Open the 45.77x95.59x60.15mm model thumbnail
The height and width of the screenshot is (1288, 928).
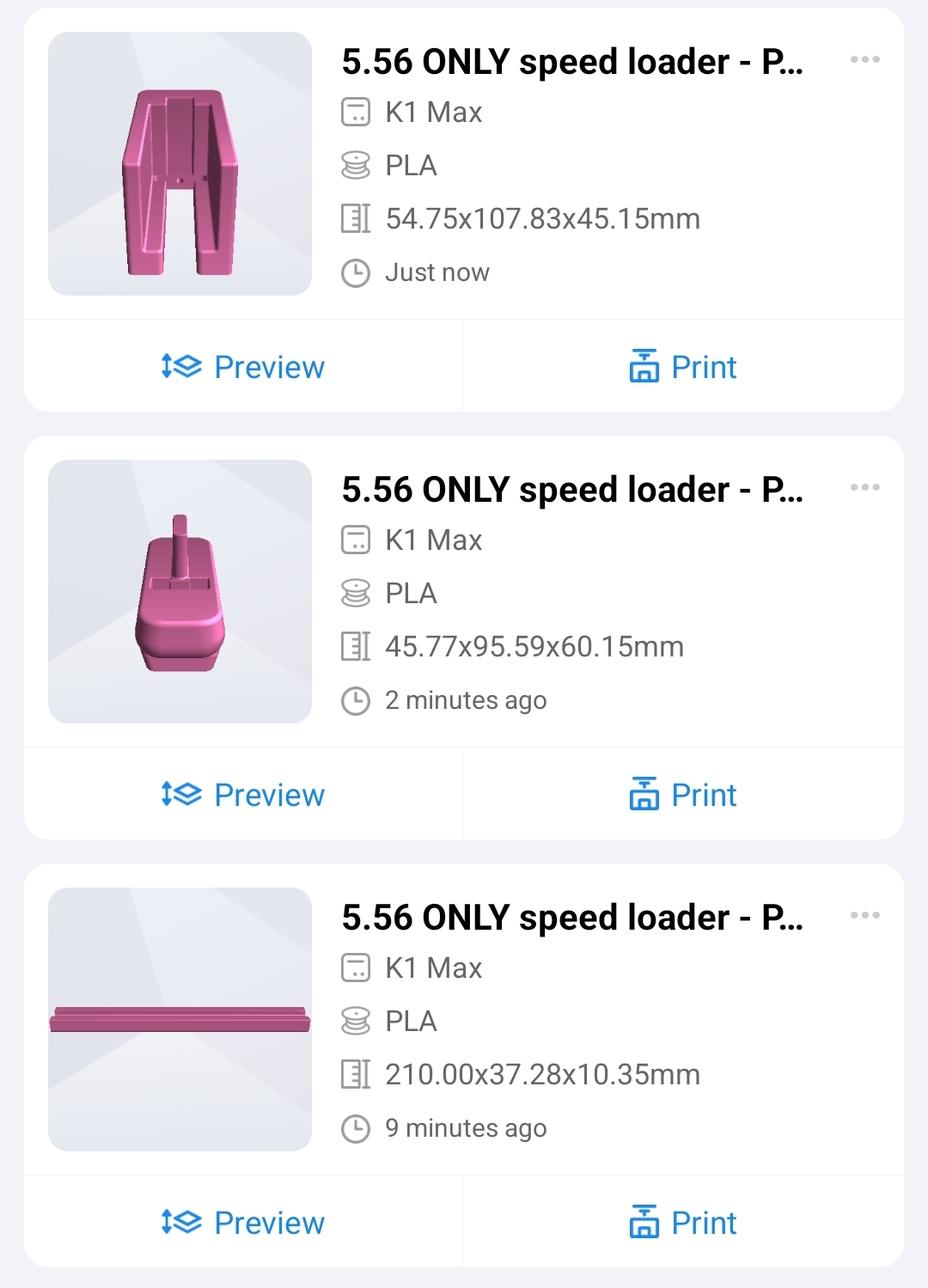(180, 591)
